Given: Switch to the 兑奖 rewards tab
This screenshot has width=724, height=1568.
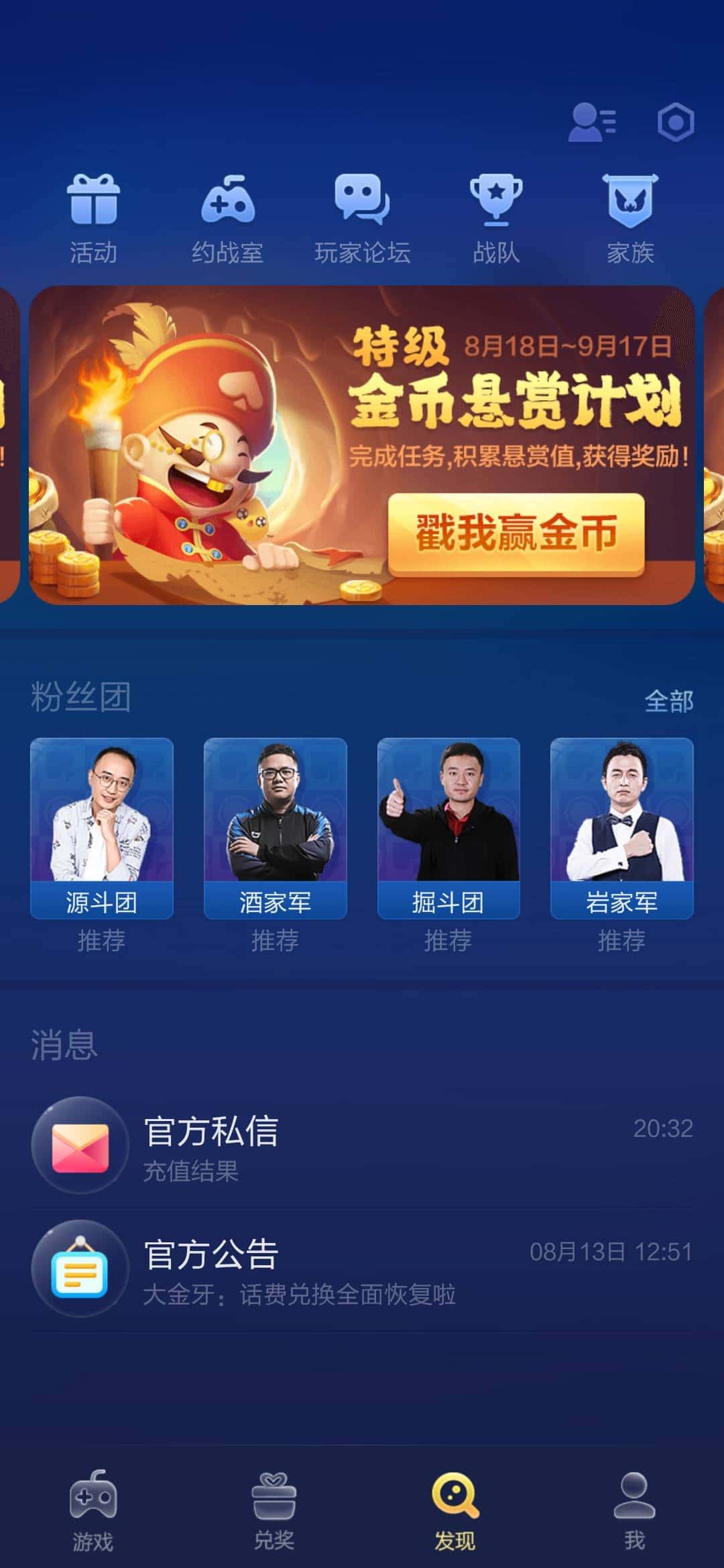Looking at the screenshot, I should click(x=272, y=1501).
